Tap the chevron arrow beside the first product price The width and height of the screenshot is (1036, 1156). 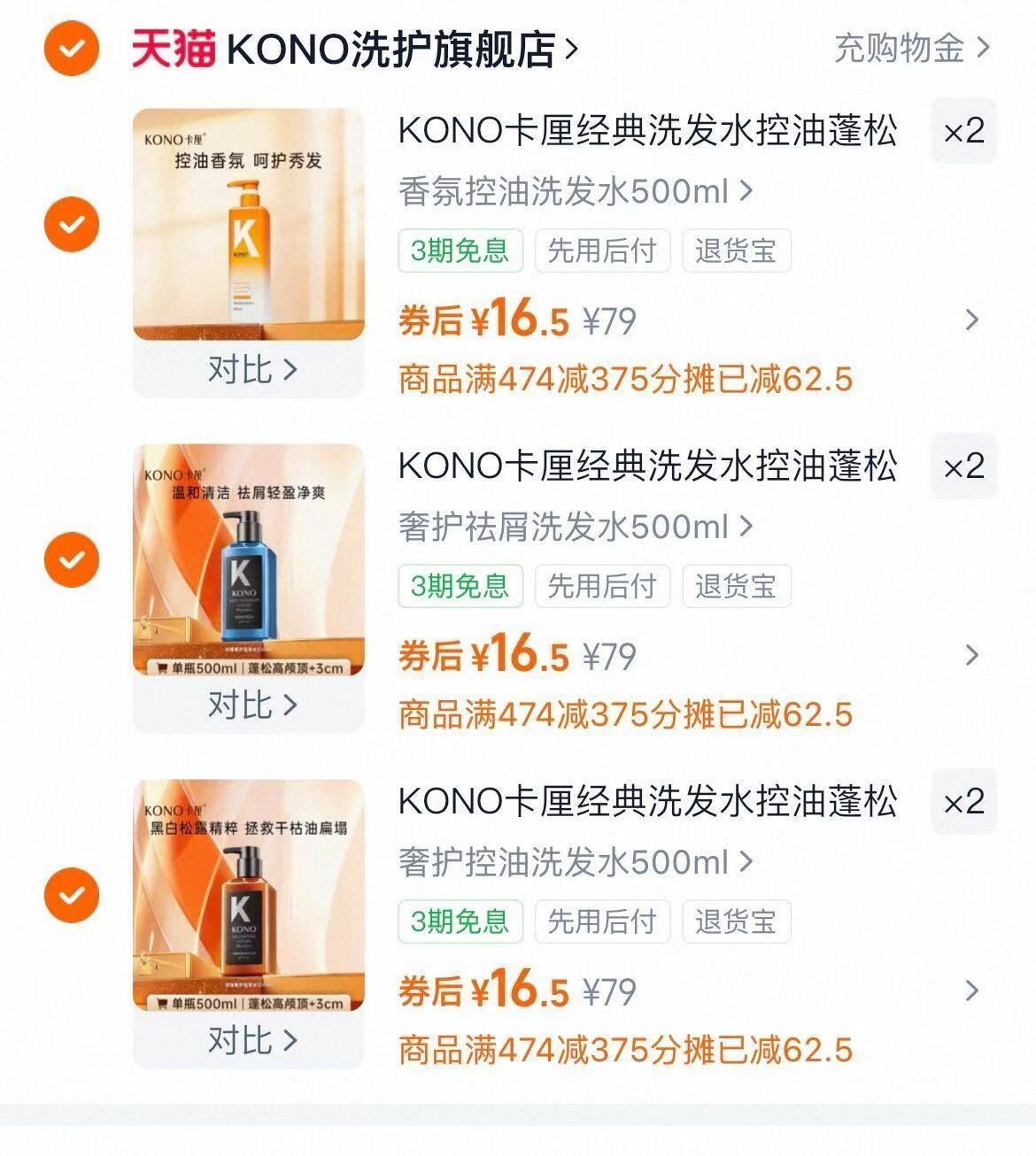click(972, 322)
